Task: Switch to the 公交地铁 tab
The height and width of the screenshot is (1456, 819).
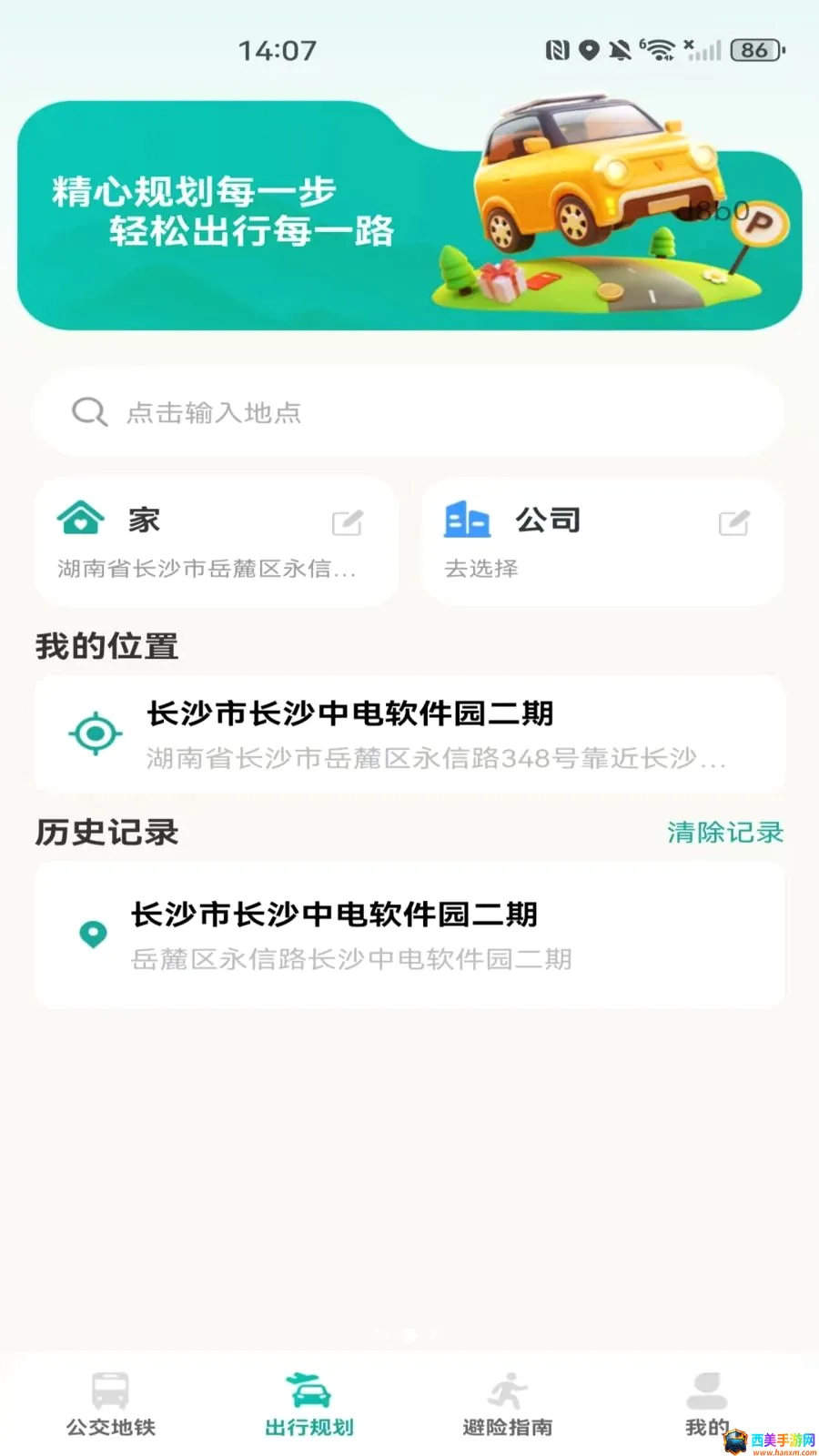Action: (111, 1404)
